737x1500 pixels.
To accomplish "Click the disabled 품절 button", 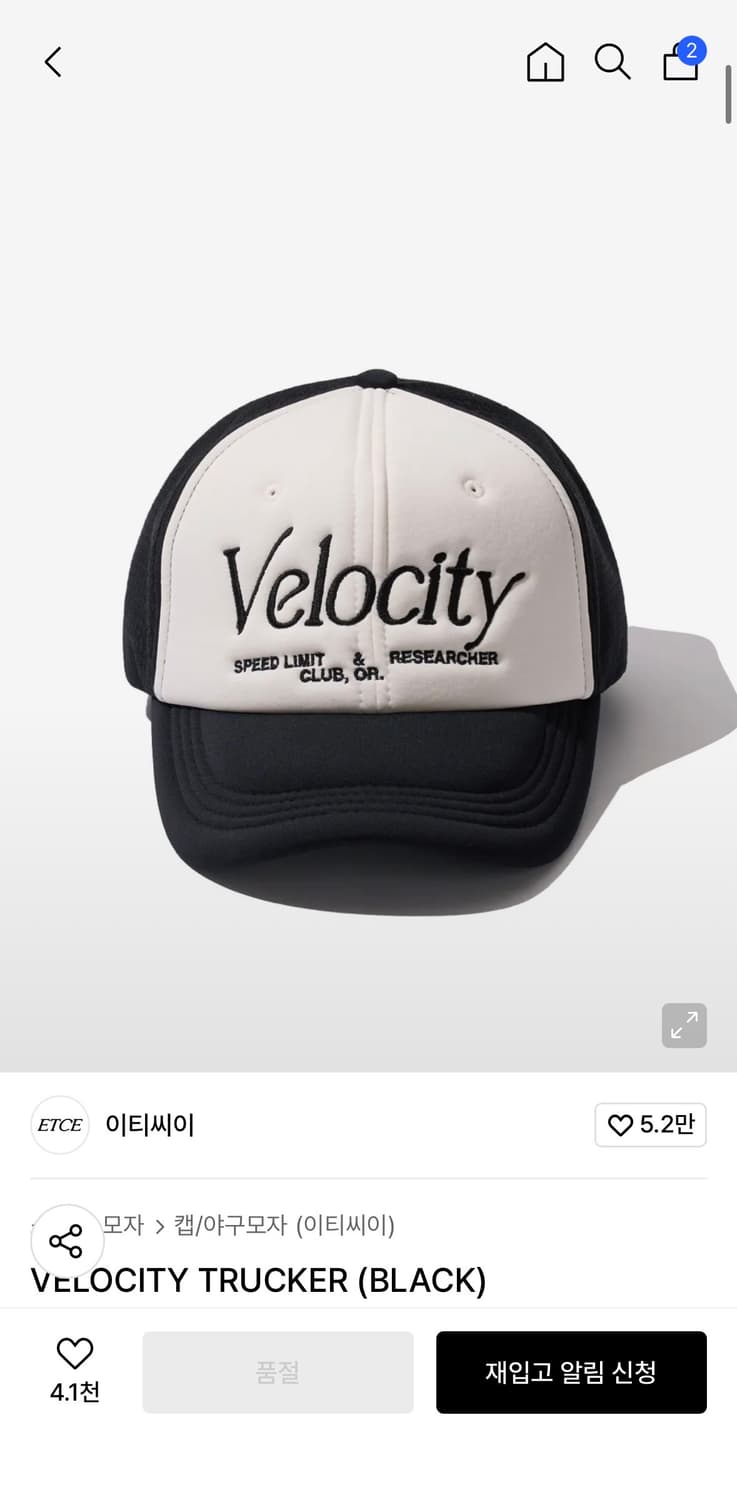I will tap(278, 1371).
